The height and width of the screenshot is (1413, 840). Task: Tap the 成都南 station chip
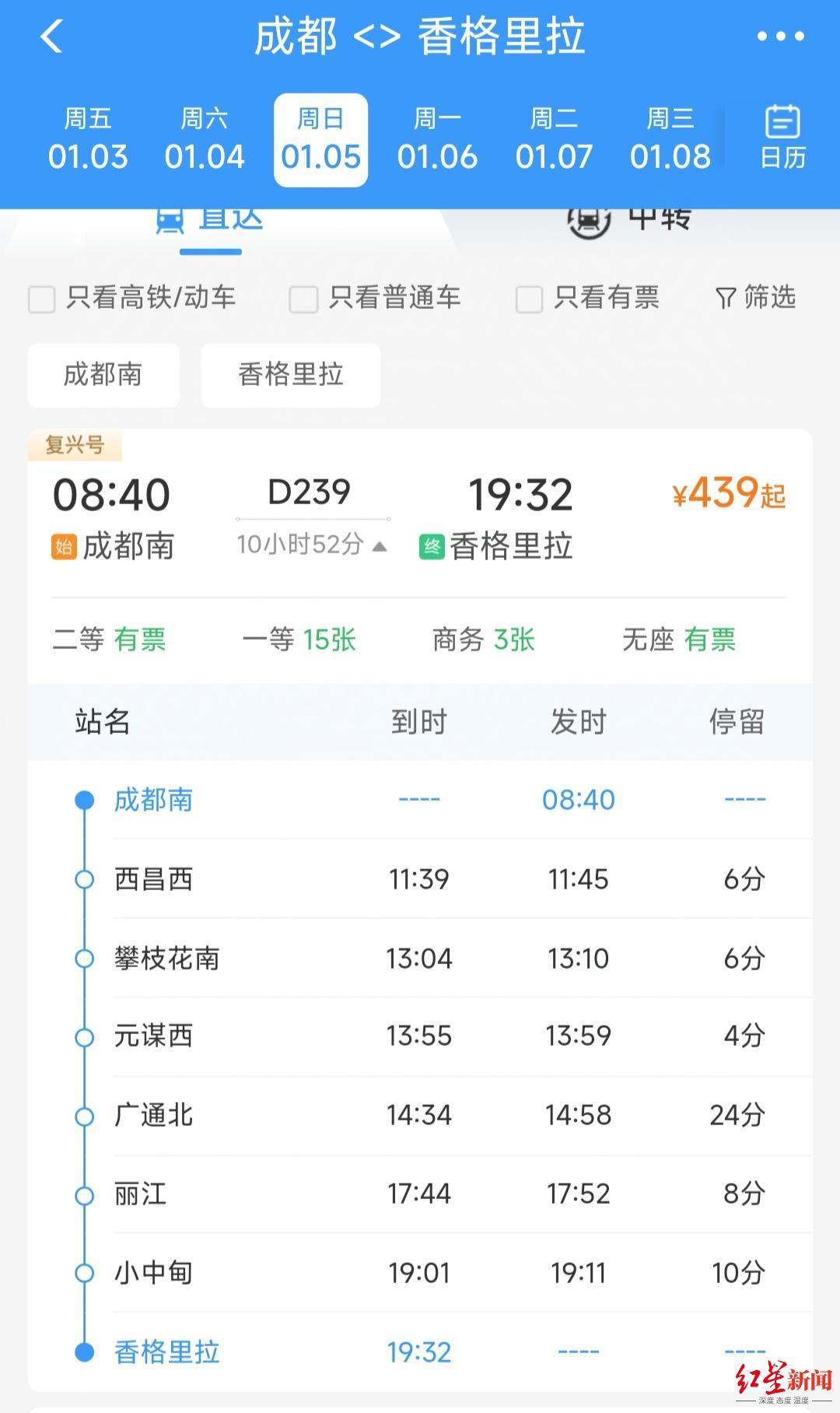pos(103,375)
